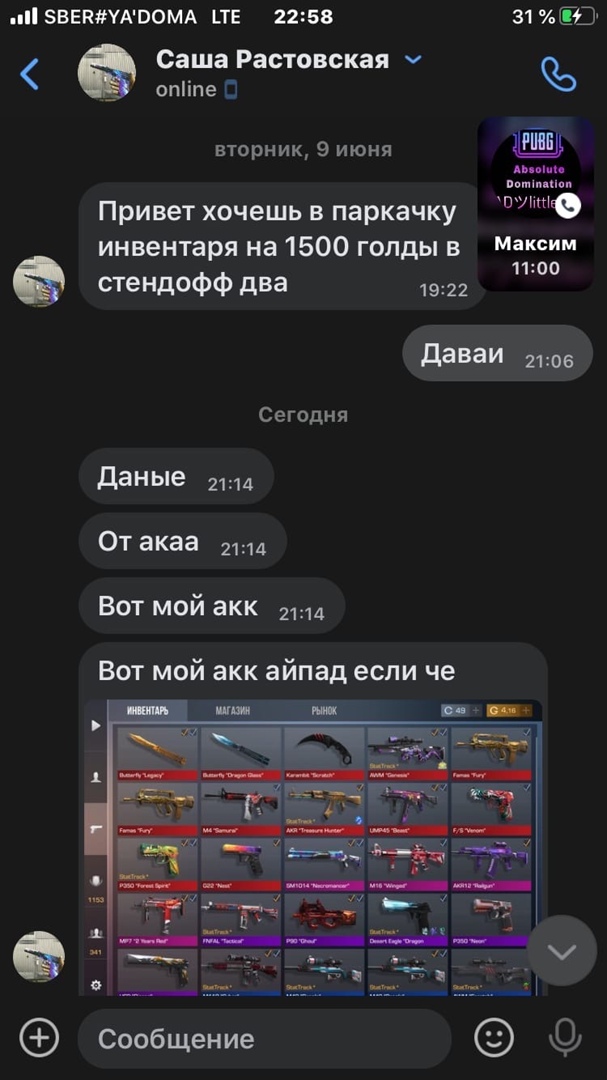The height and width of the screenshot is (1080, 607).
Task: Tap the Сообщение message field
Action: click(265, 1038)
